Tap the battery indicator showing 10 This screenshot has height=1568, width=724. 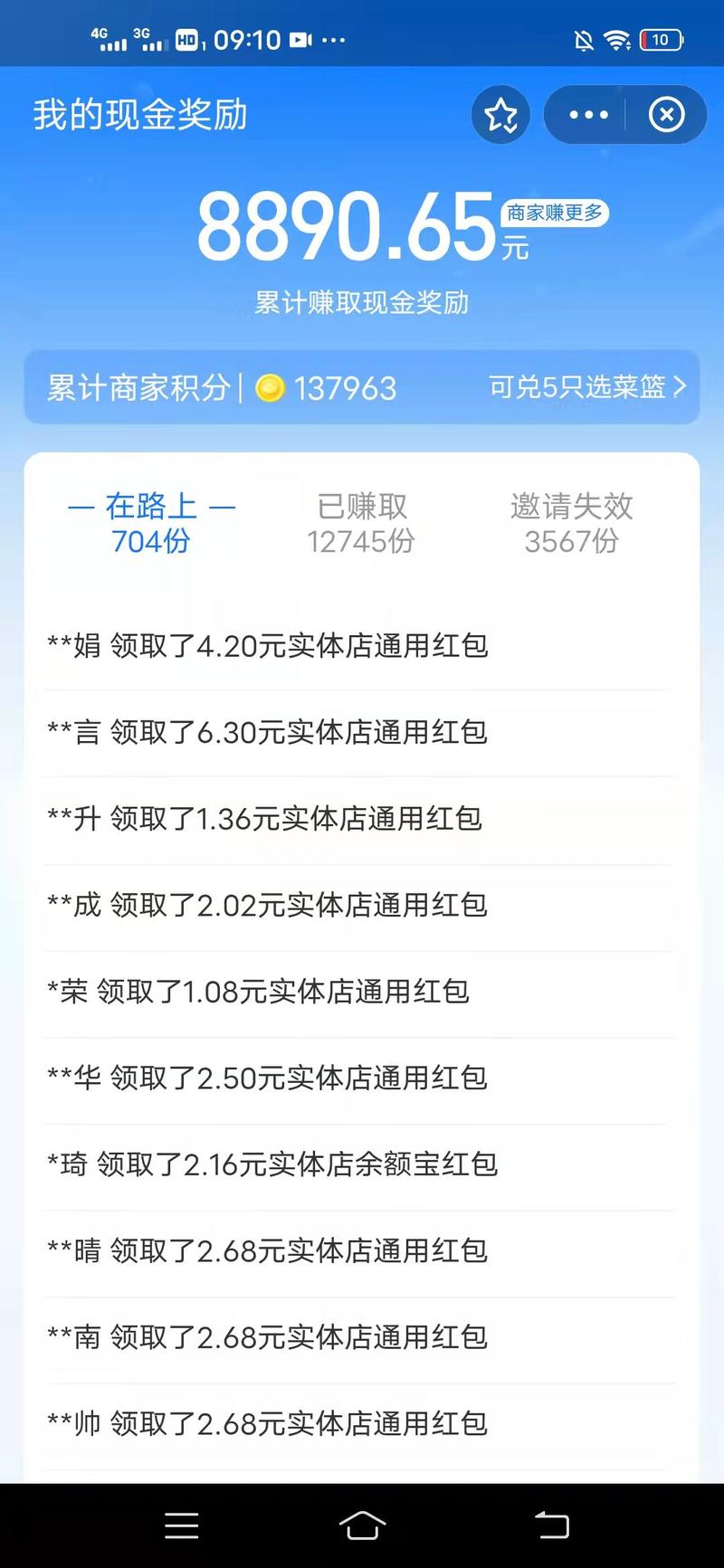click(660, 40)
